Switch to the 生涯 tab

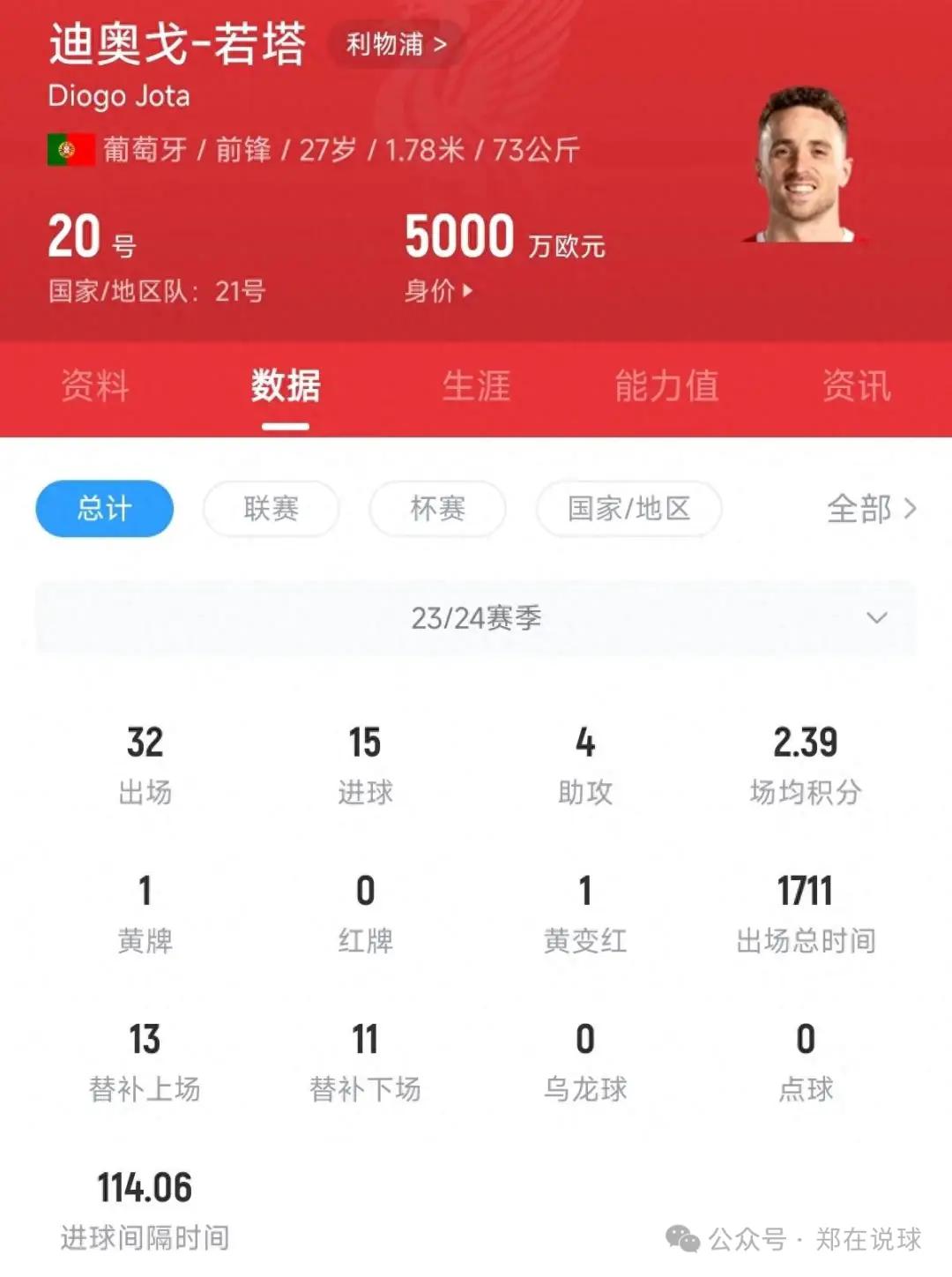click(x=476, y=386)
